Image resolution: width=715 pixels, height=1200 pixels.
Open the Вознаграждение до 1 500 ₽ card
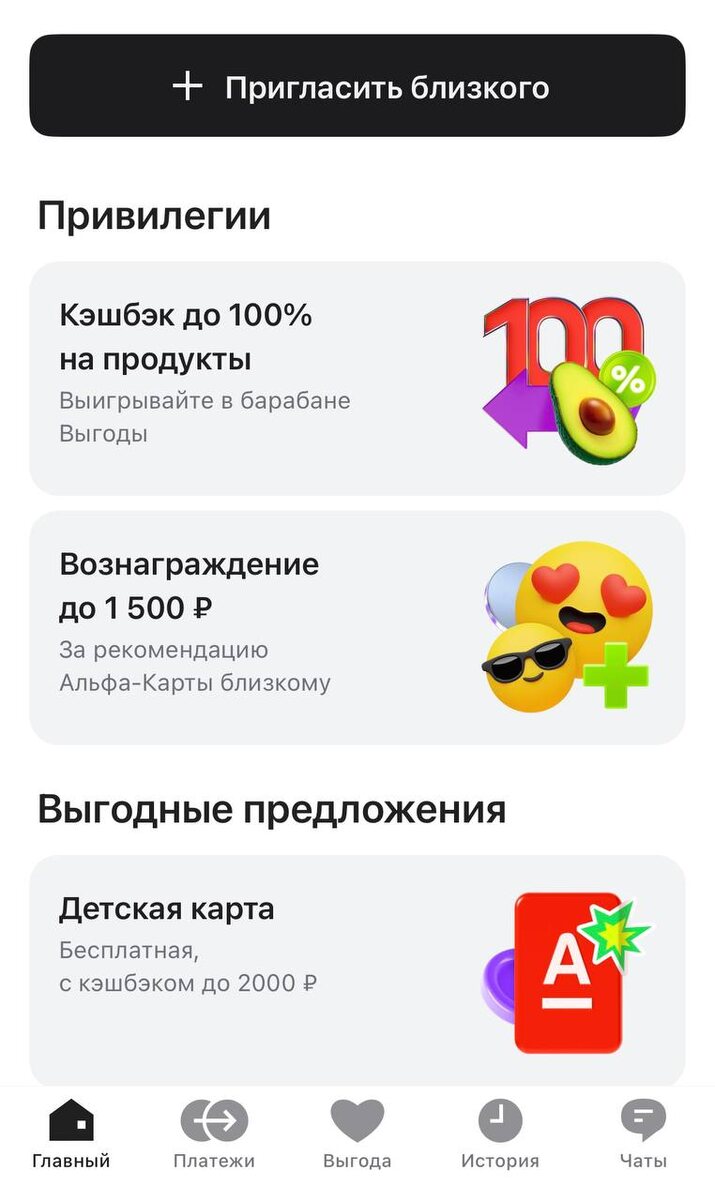coord(357,627)
